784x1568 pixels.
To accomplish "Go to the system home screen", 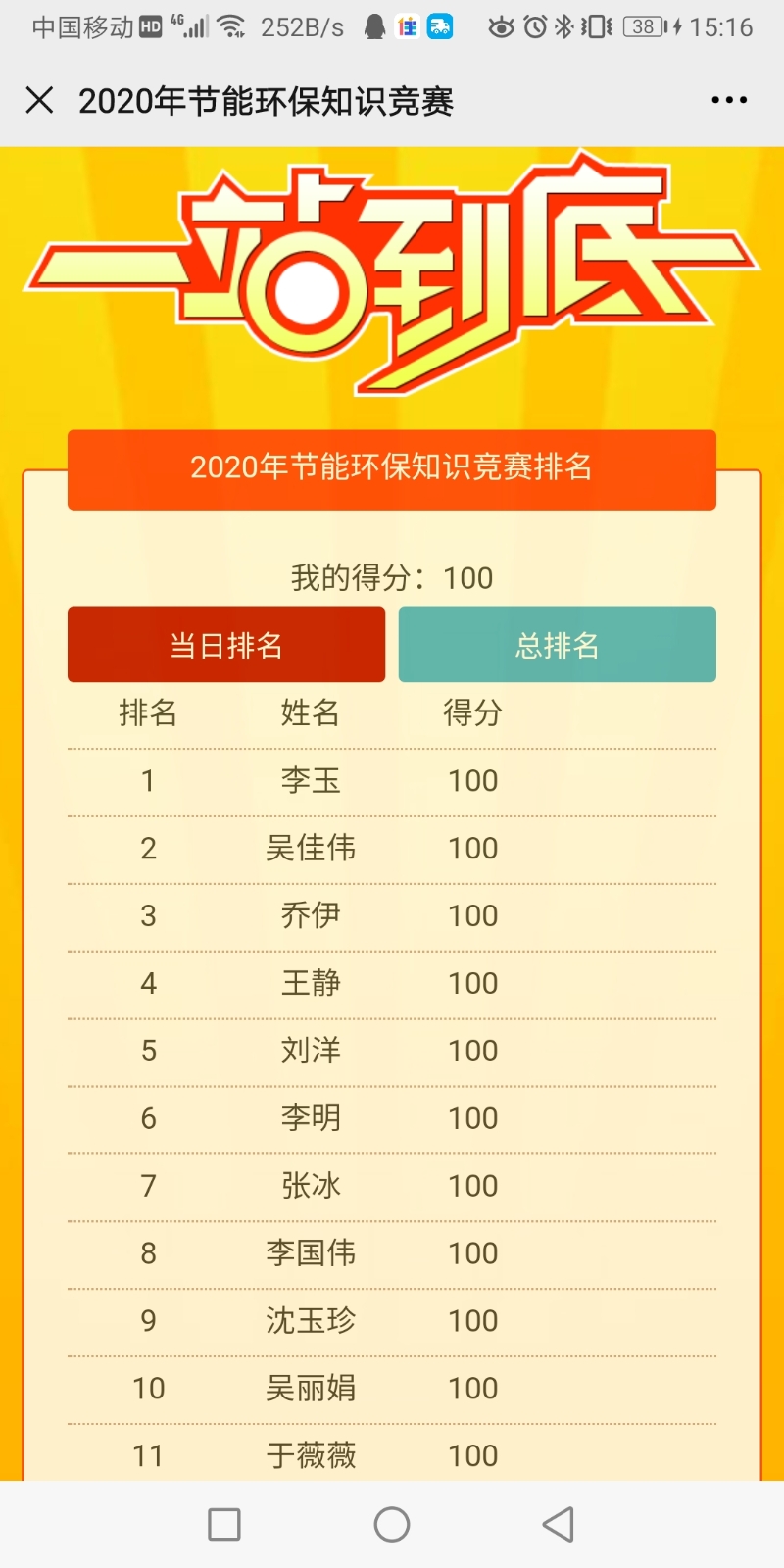I will point(392,1524).
